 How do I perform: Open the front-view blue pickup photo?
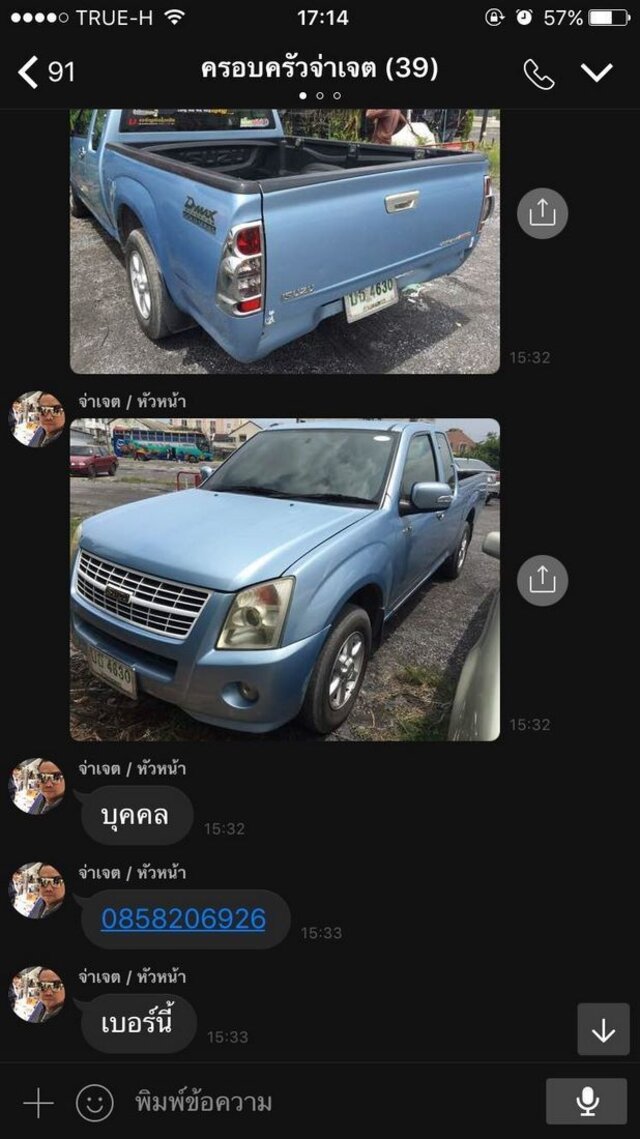285,579
